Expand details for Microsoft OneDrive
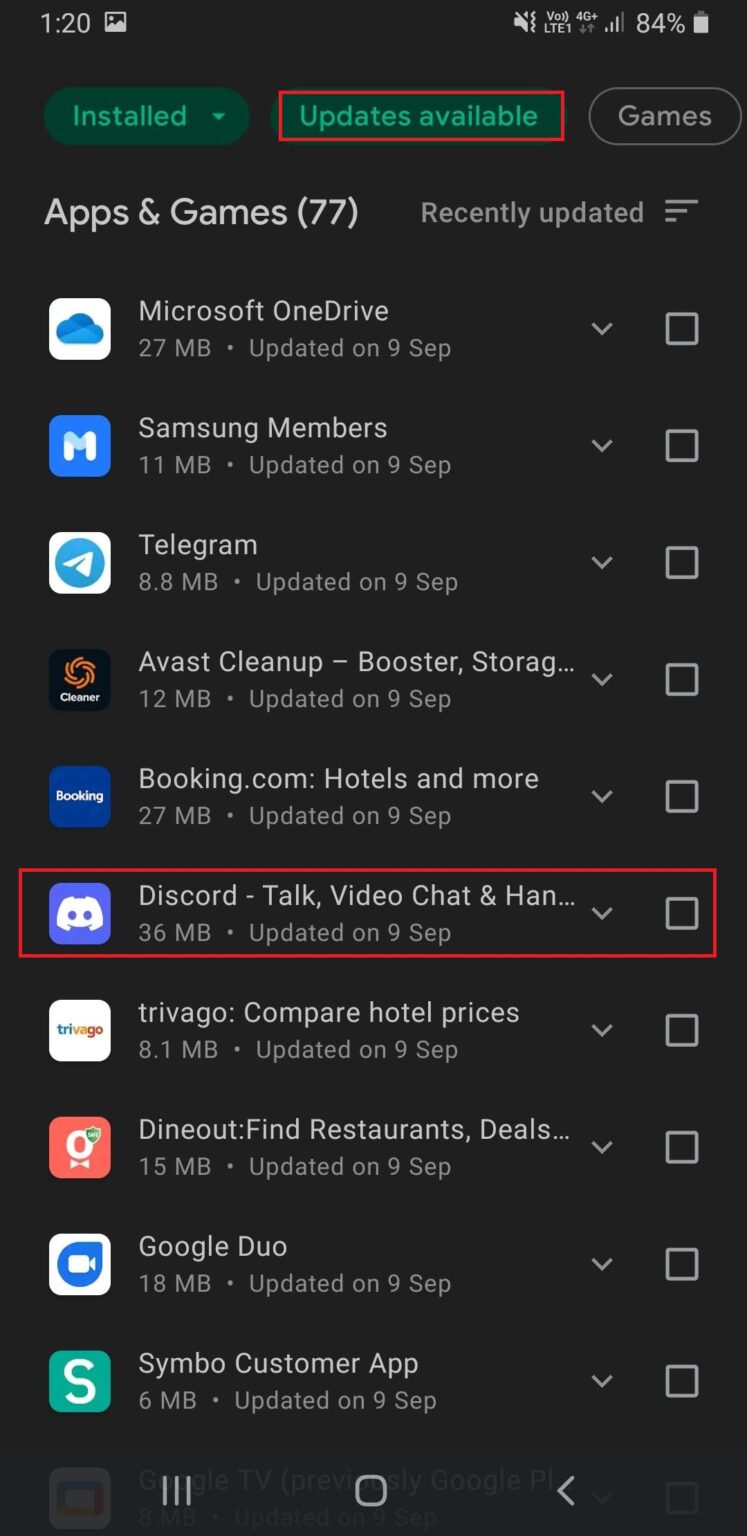747x1536 pixels. click(602, 329)
